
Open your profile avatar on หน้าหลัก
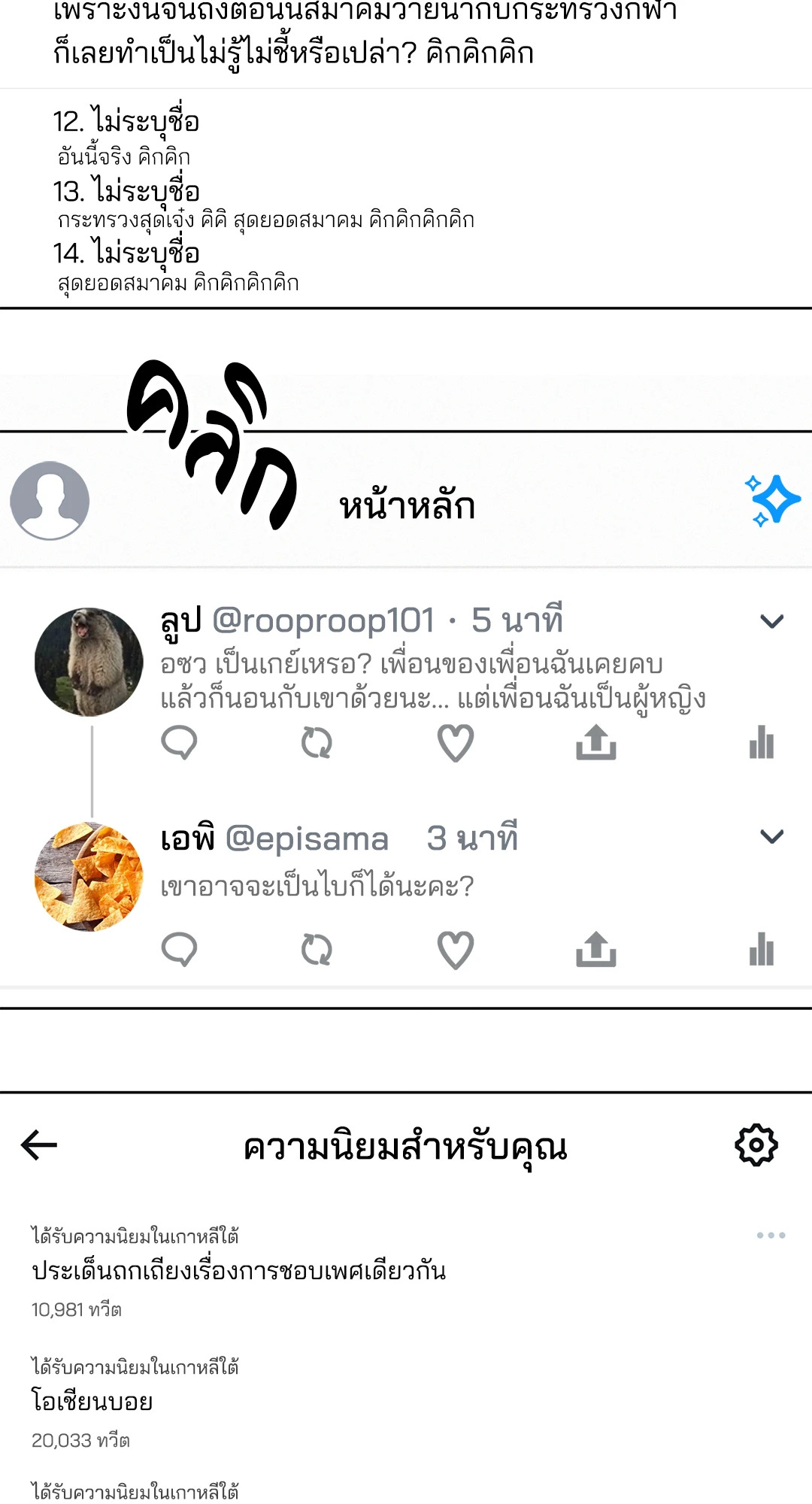50,499
